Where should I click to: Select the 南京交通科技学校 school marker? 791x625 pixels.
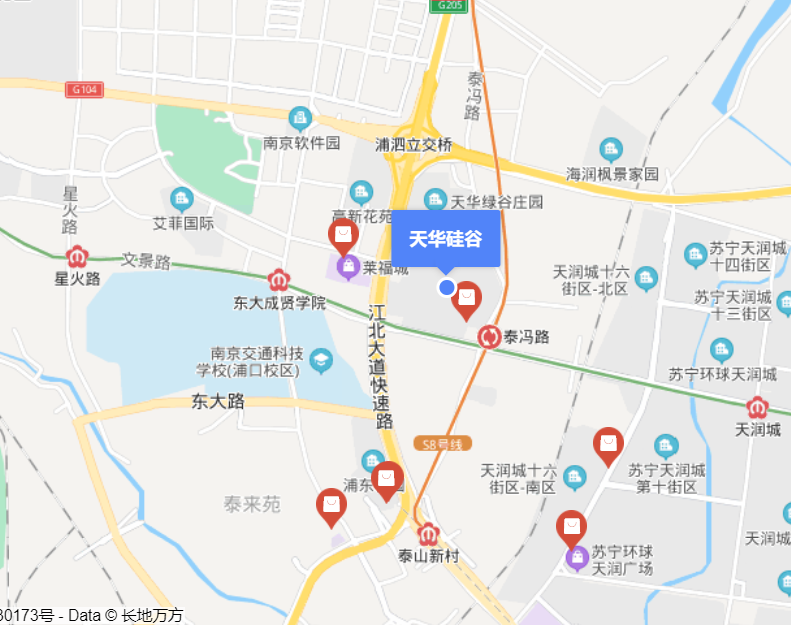[x=321, y=359]
